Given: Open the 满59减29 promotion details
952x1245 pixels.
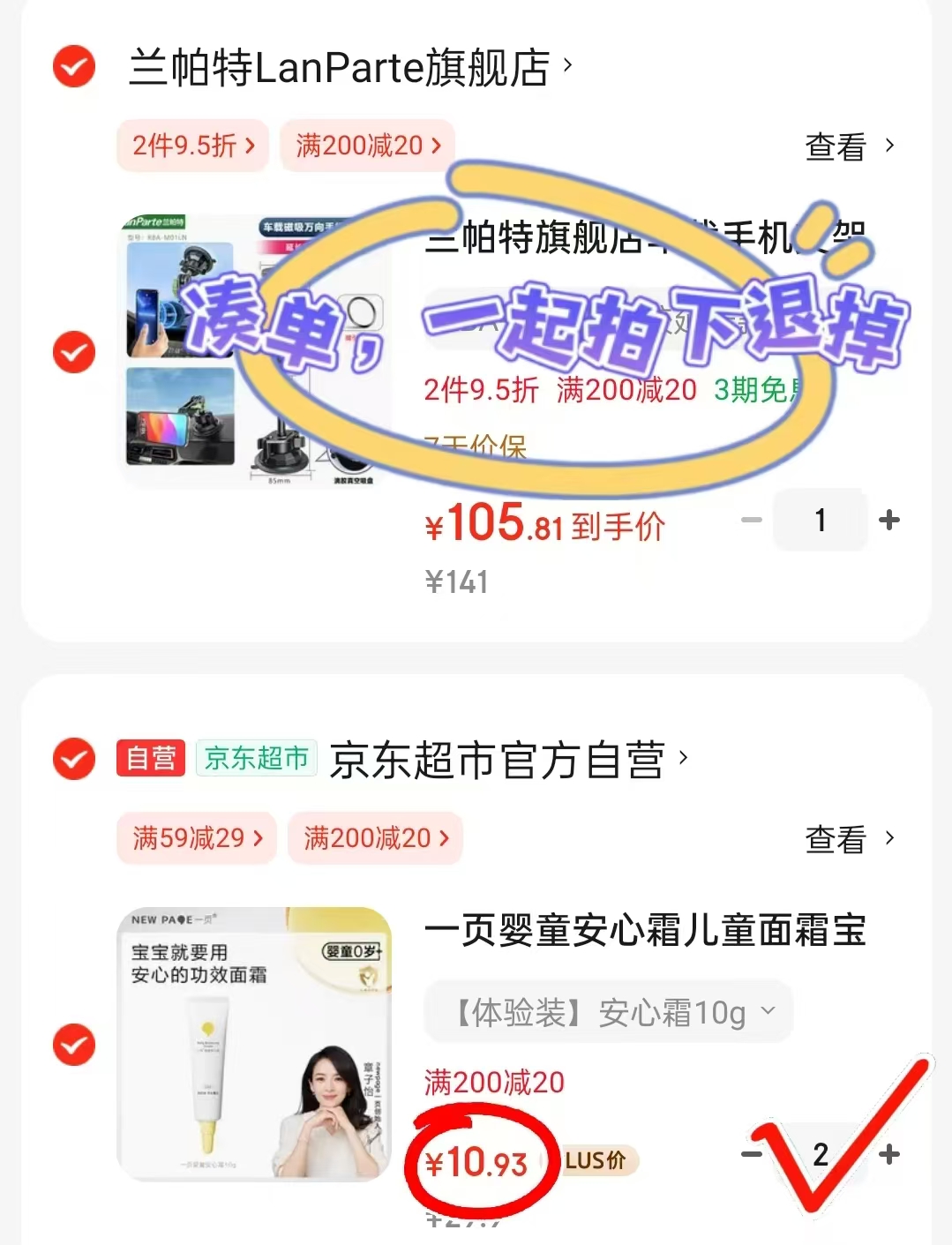Looking at the screenshot, I should click(x=196, y=838).
